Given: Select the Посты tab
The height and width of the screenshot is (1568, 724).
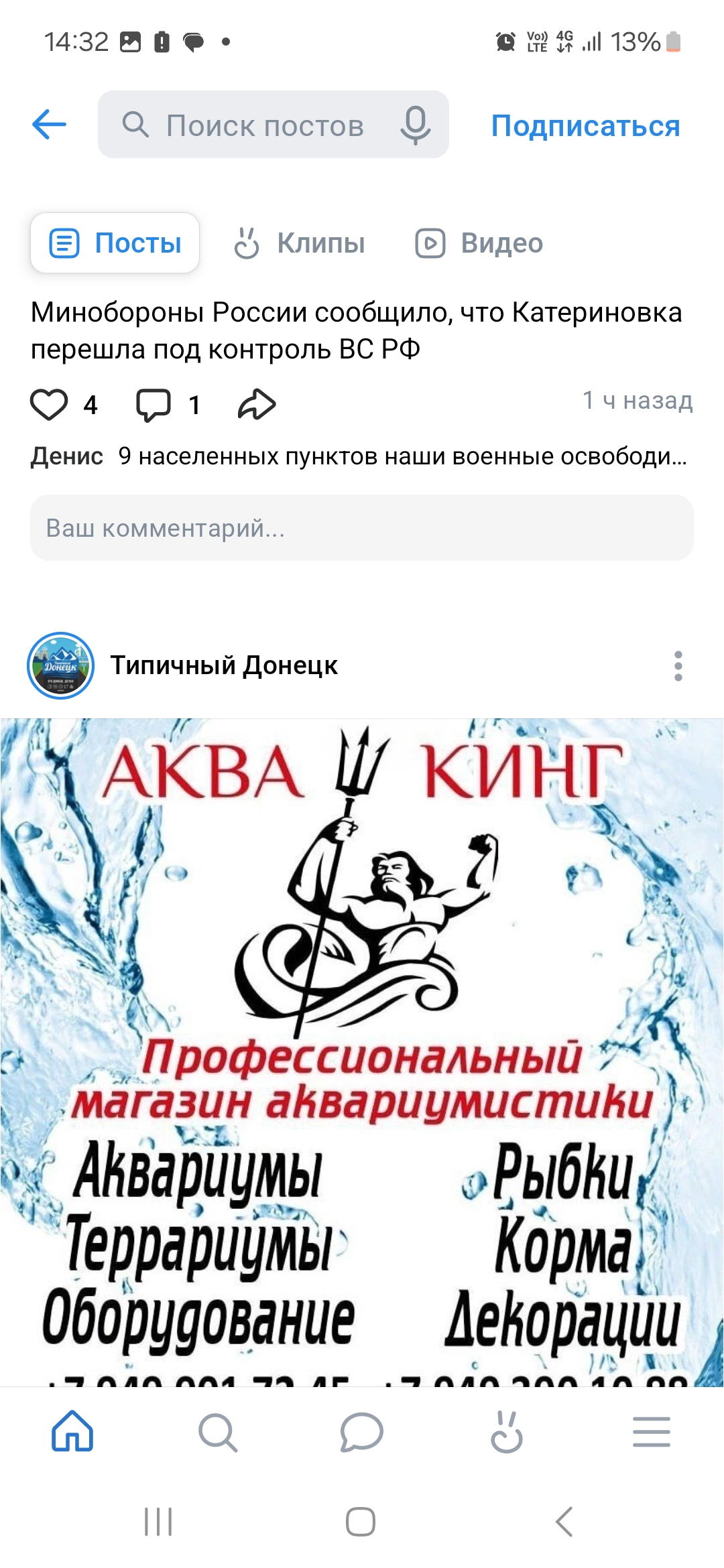Looking at the screenshot, I should pos(115,243).
